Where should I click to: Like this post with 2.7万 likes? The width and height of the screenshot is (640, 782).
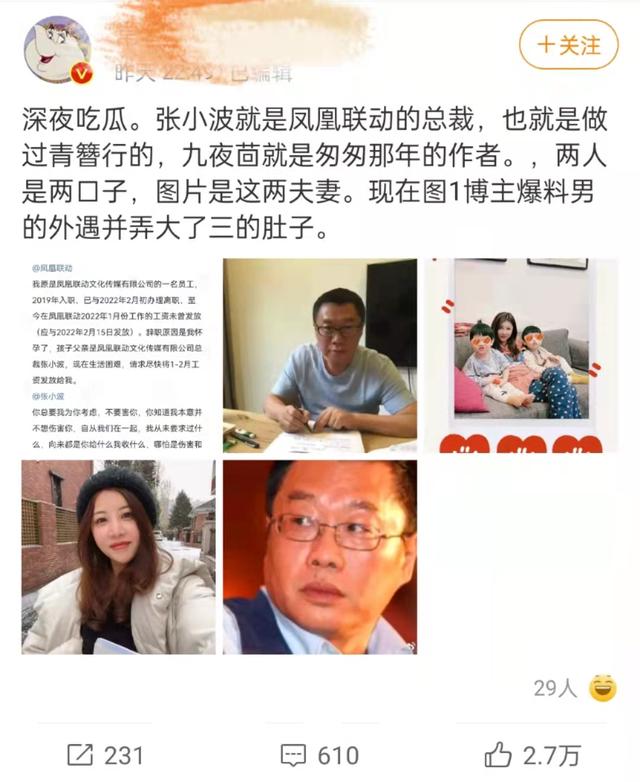coord(531,753)
